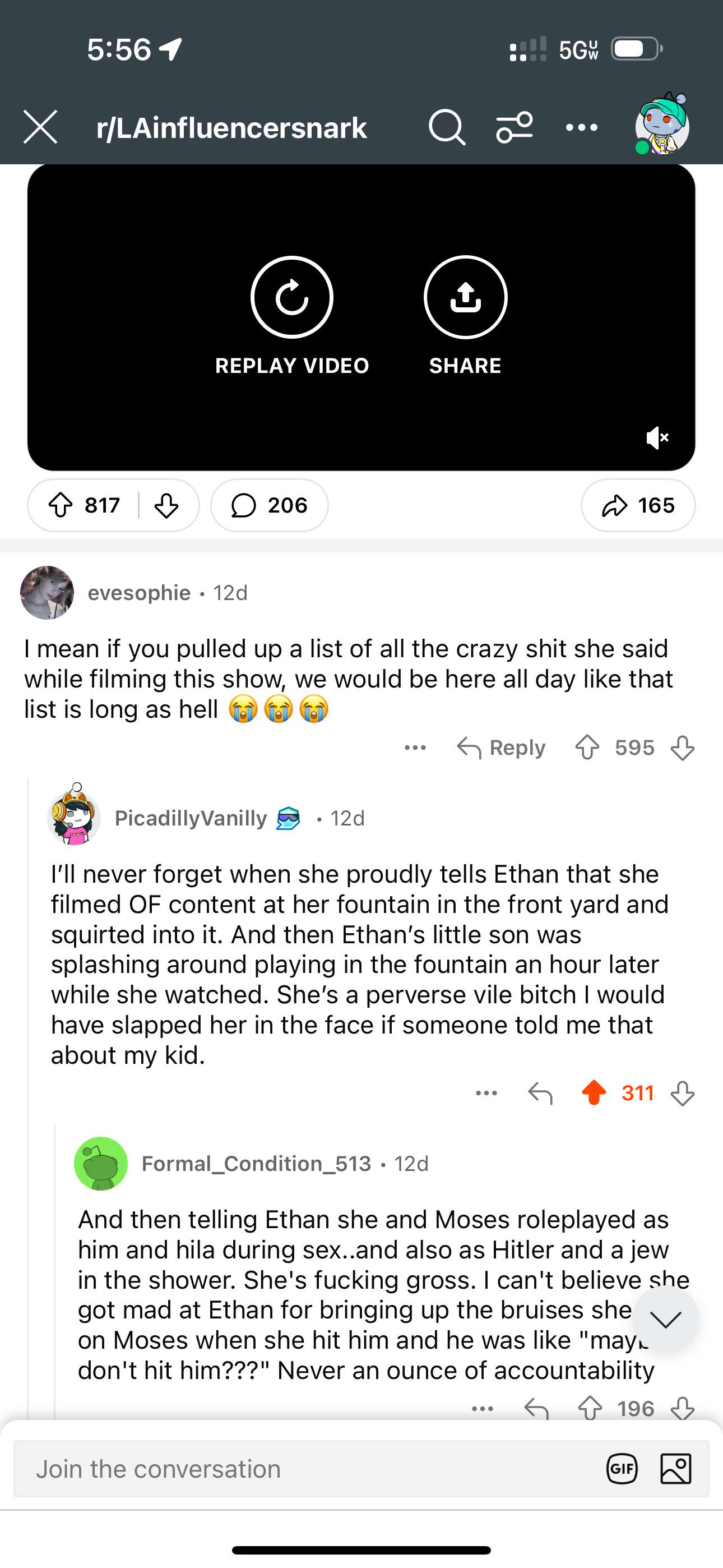Close the post view
The width and height of the screenshot is (723, 1568).
pos(40,127)
